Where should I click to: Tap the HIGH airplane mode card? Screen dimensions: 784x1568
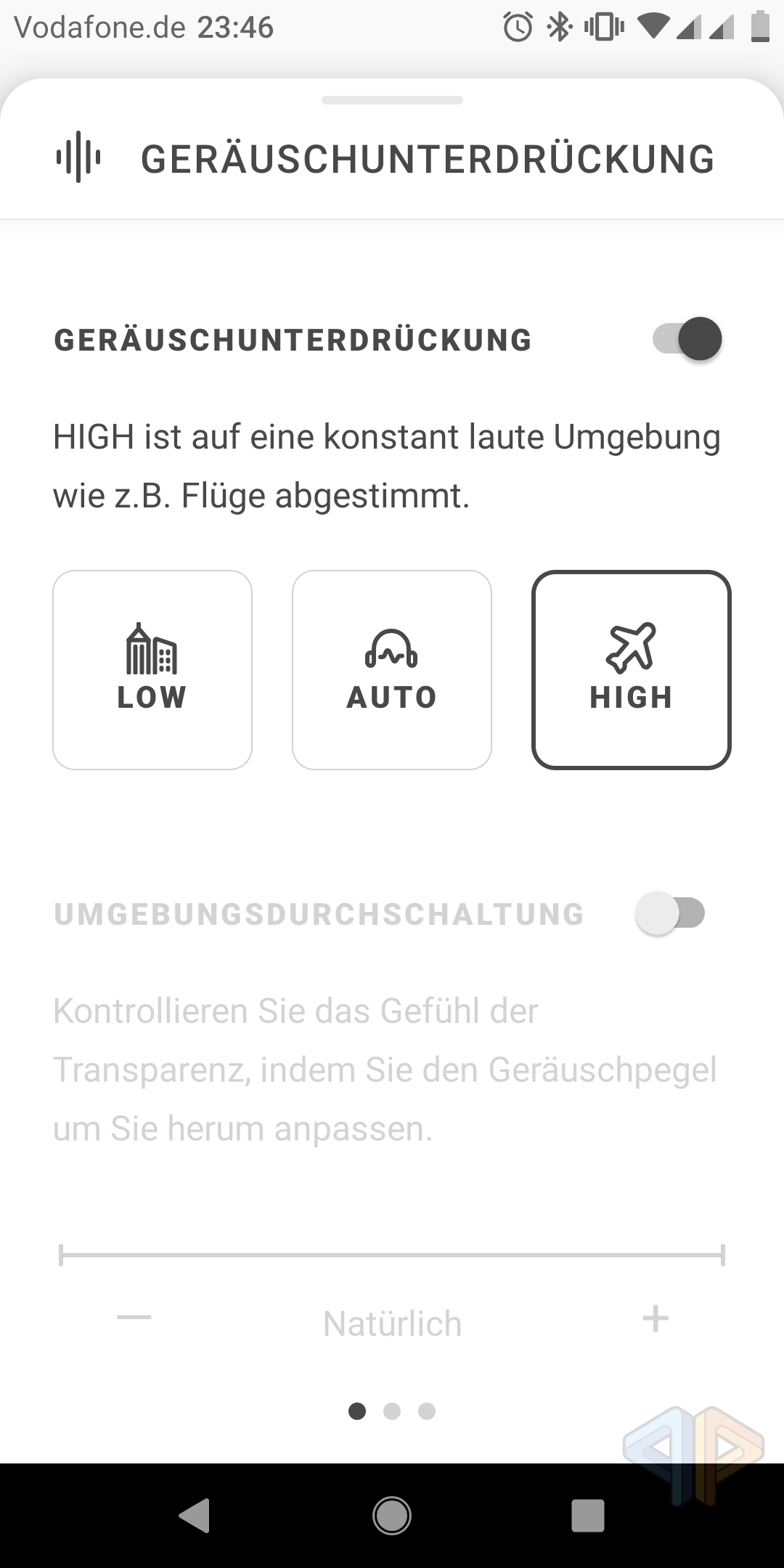[631, 669]
